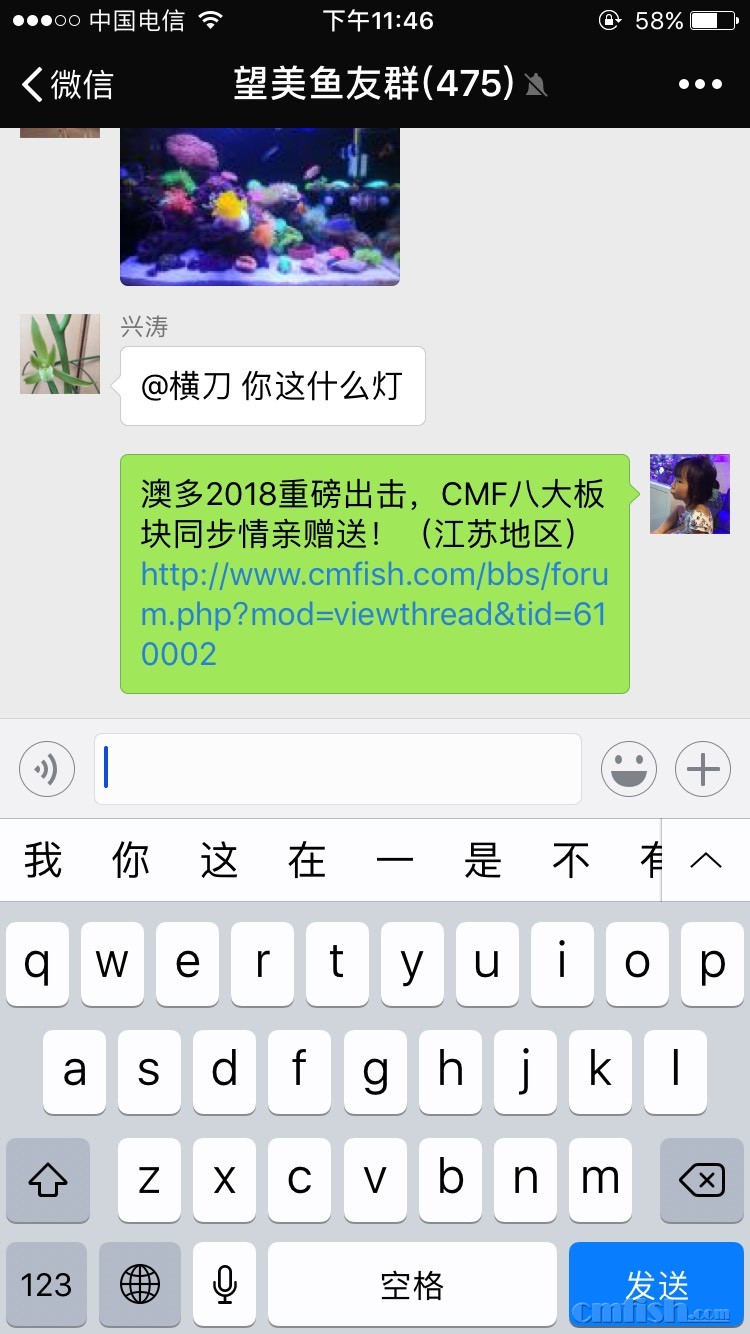Switch keyboard to 123 numbers
750x1334 pixels.
46,1284
